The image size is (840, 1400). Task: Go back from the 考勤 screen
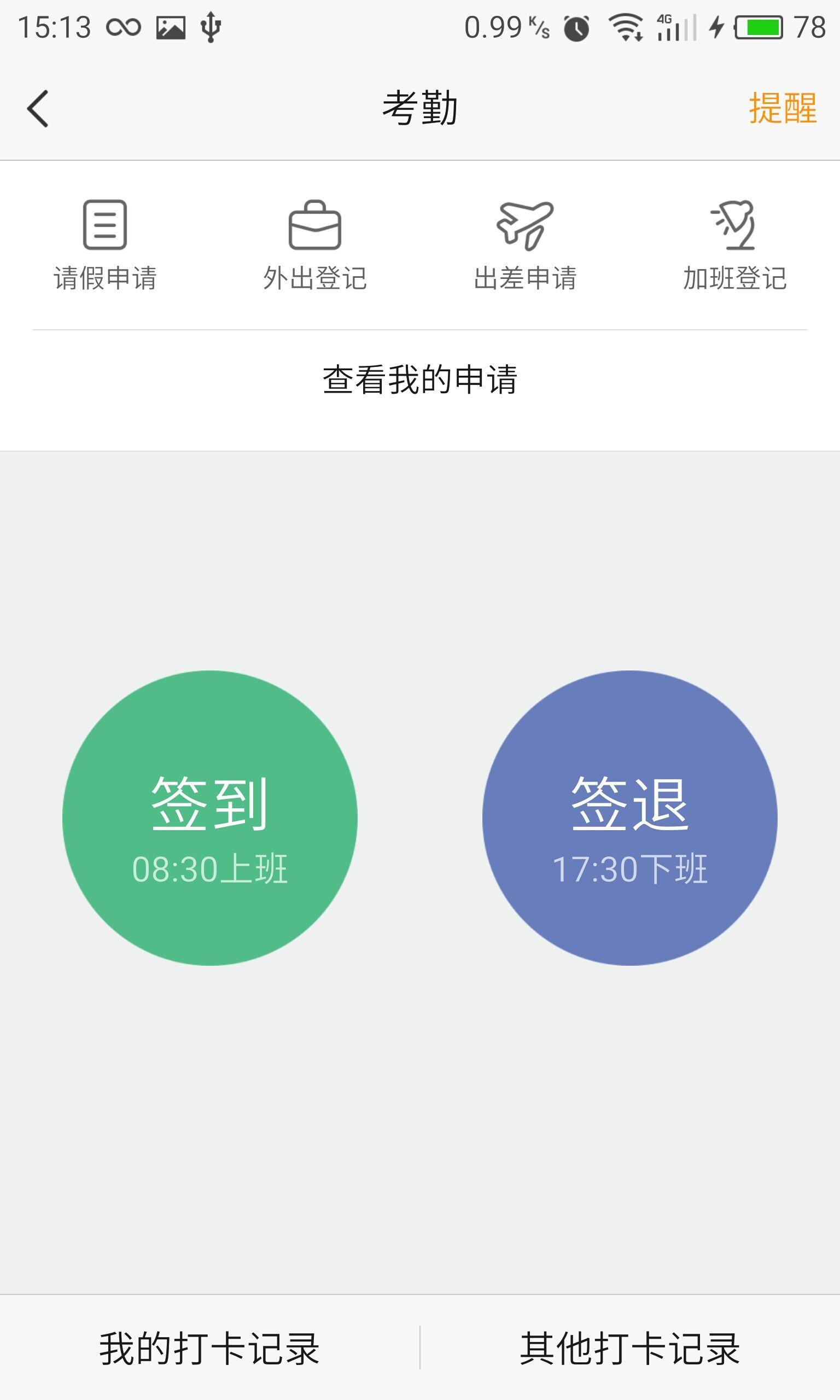(38, 109)
